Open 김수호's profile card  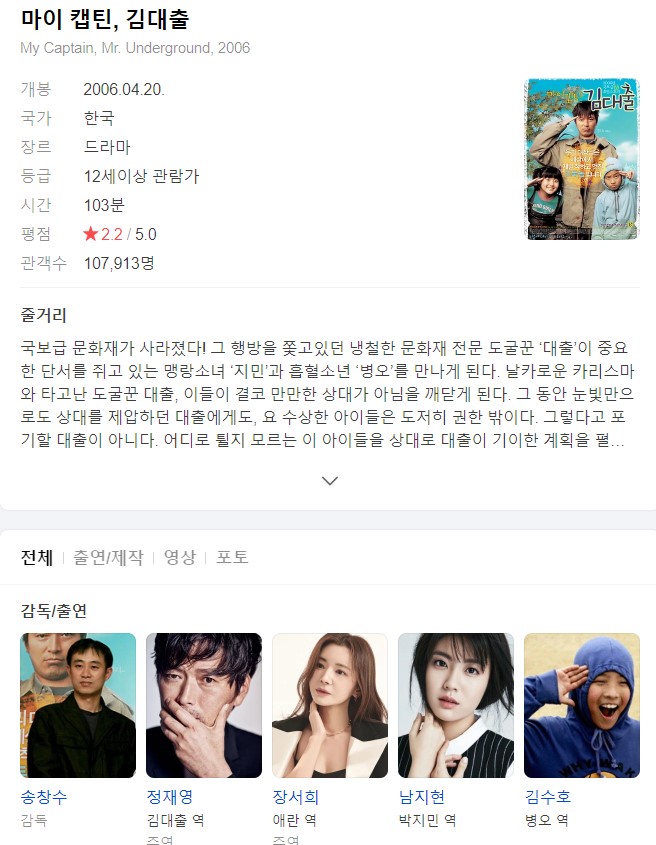click(x=582, y=705)
